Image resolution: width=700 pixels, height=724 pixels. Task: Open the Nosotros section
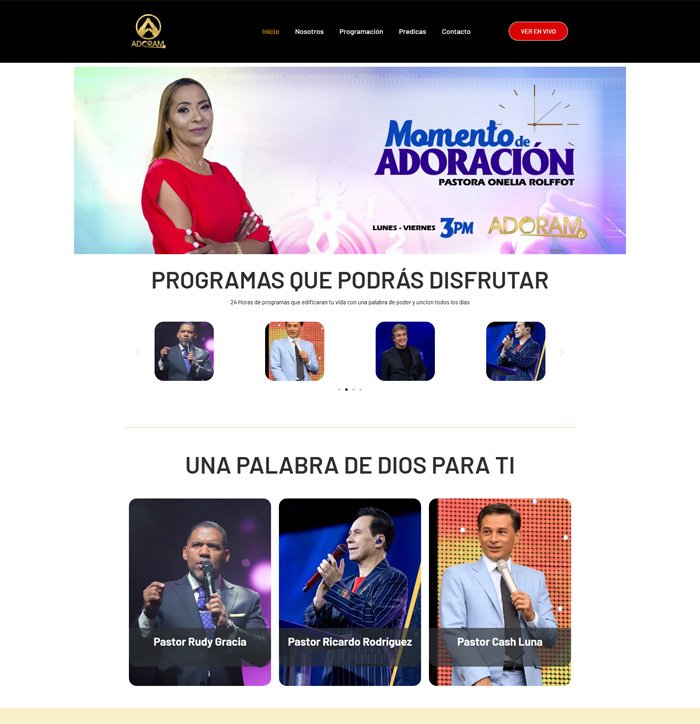309,32
